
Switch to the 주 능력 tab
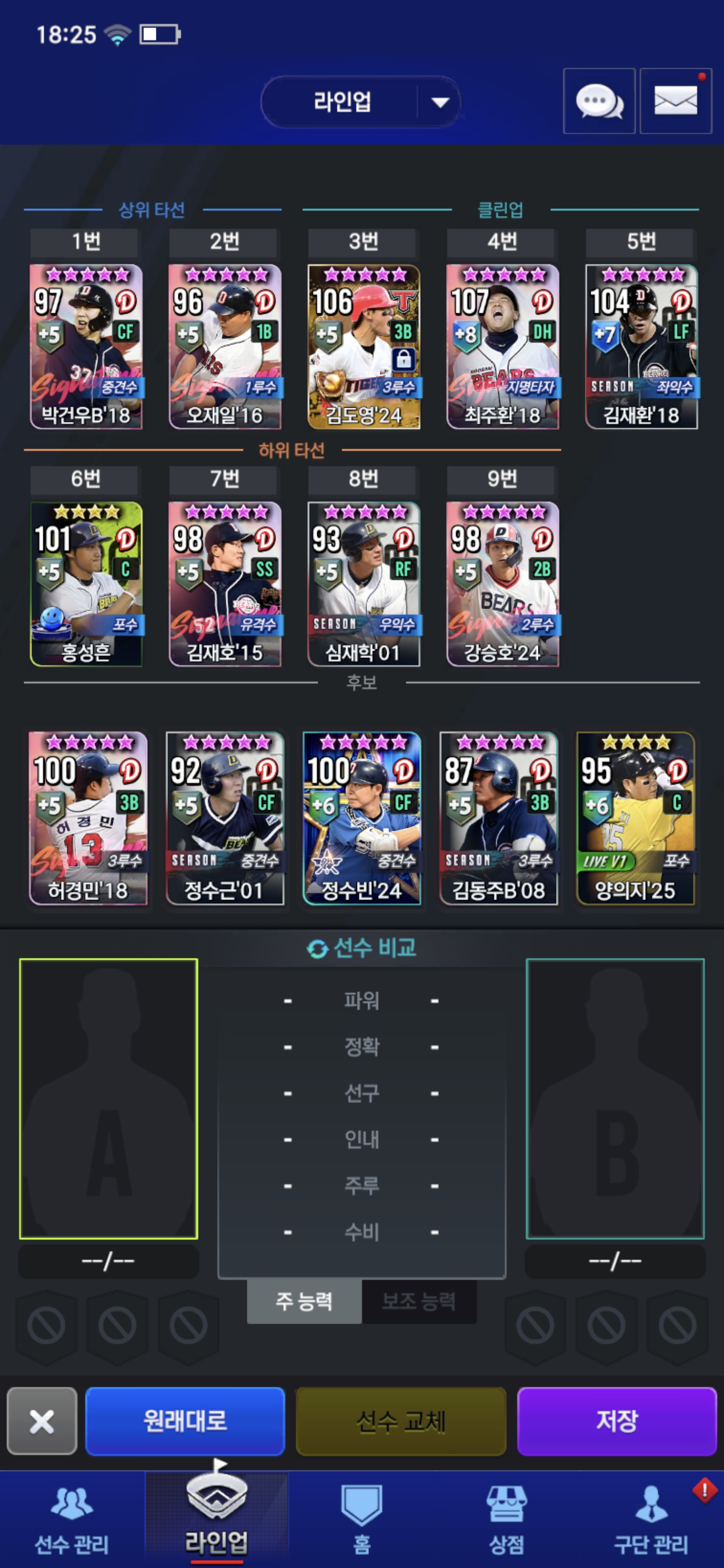pos(305,1302)
